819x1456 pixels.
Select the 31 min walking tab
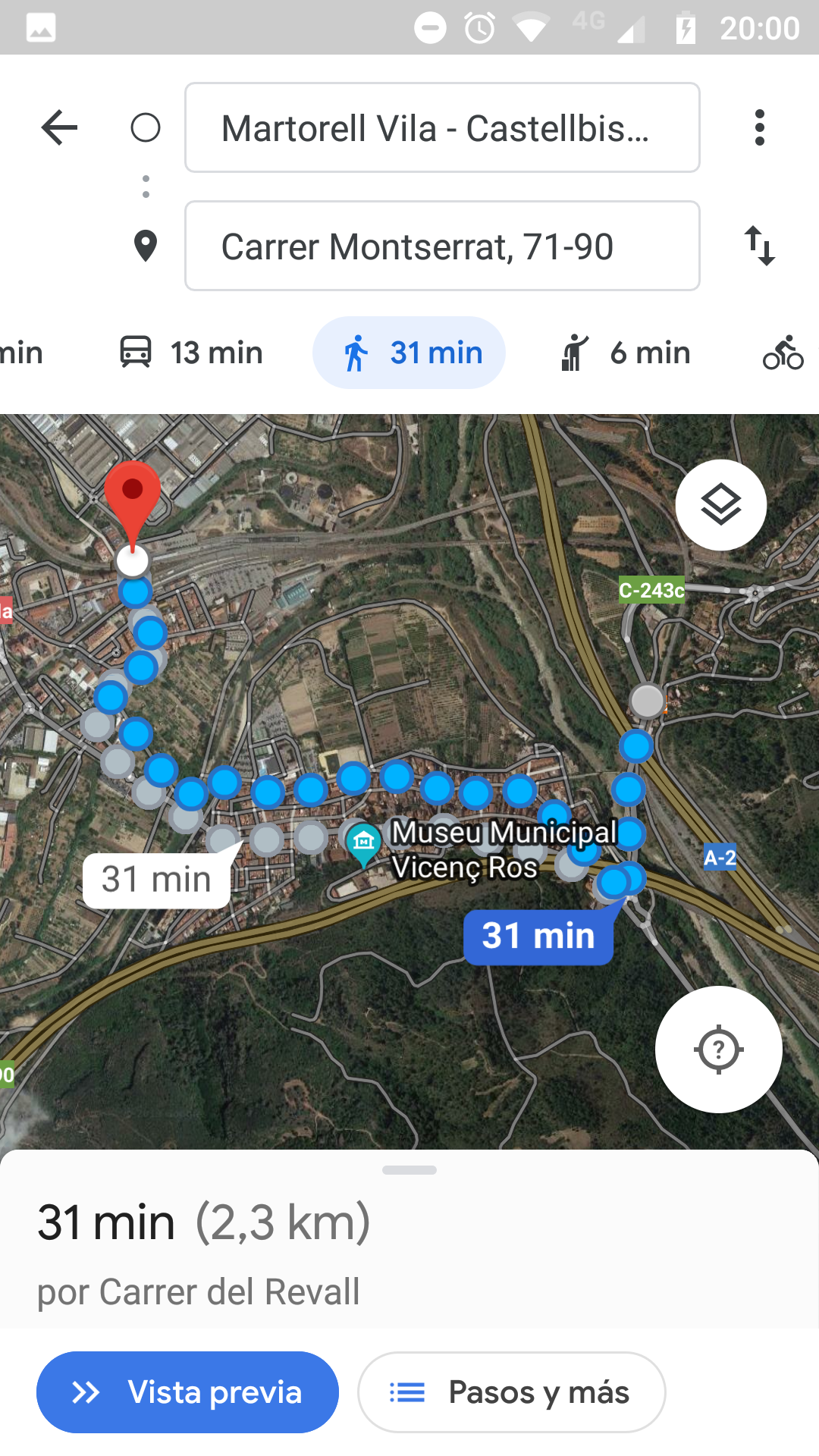(x=409, y=353)
